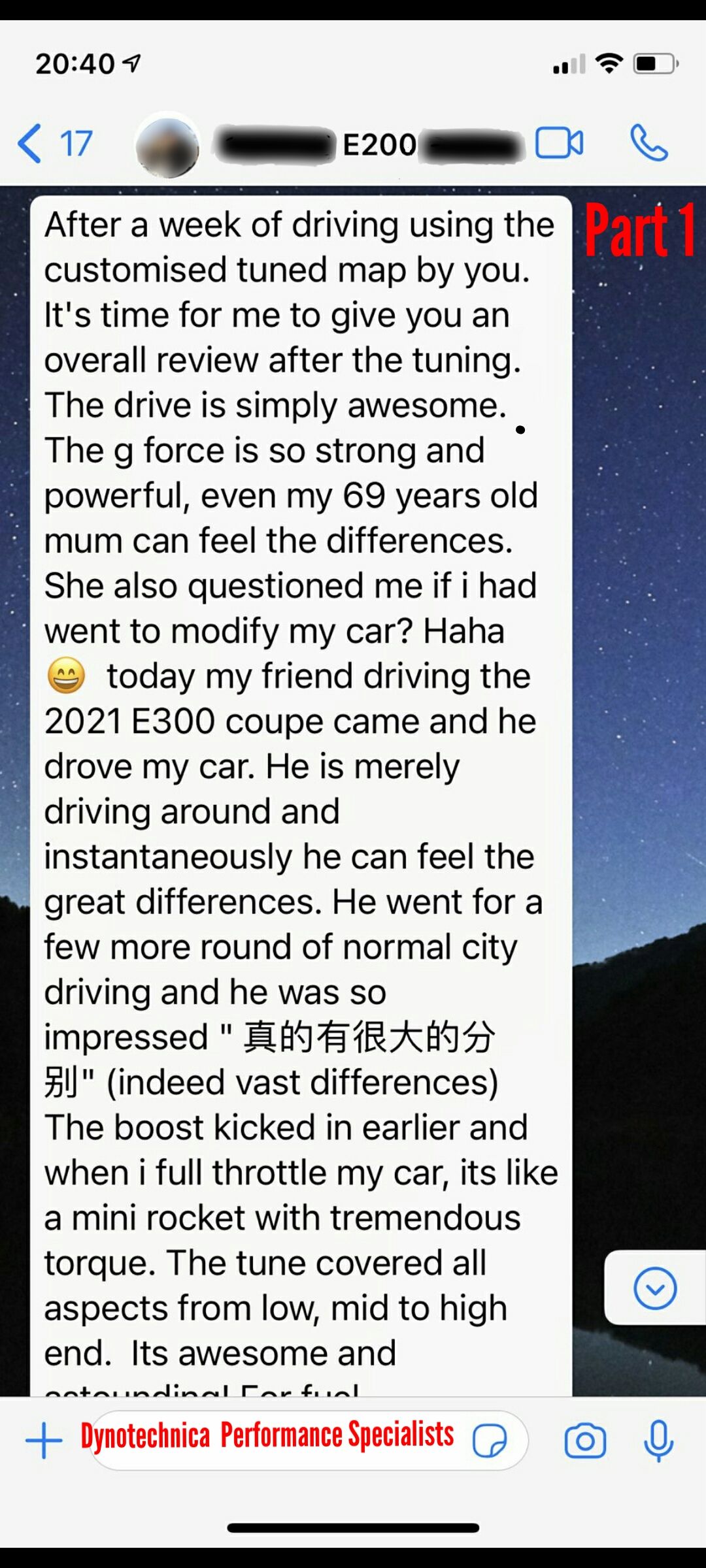Jump to the latest message with the down arrow
The height and width of the screenshot is (1568, 706).
[655, 1288]
